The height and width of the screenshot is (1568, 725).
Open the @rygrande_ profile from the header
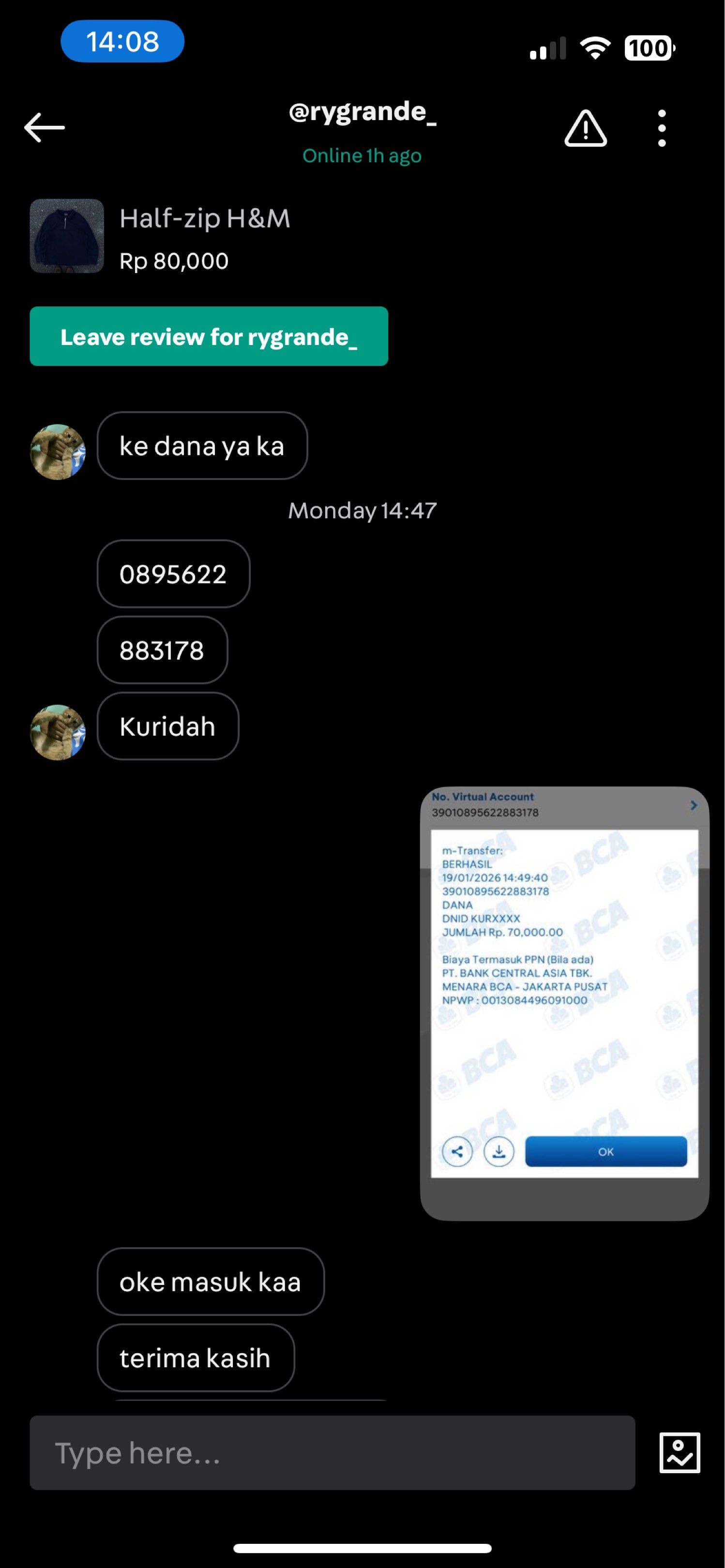coord(362,112)
